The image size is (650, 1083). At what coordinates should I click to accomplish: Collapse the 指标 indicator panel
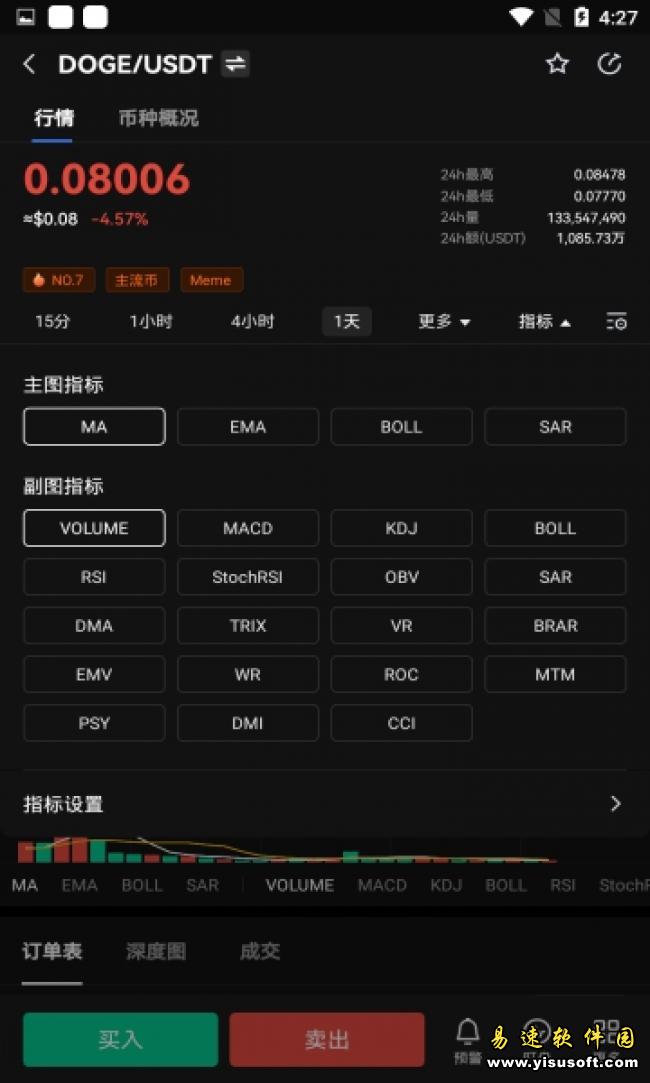click(x=545, y=321)
